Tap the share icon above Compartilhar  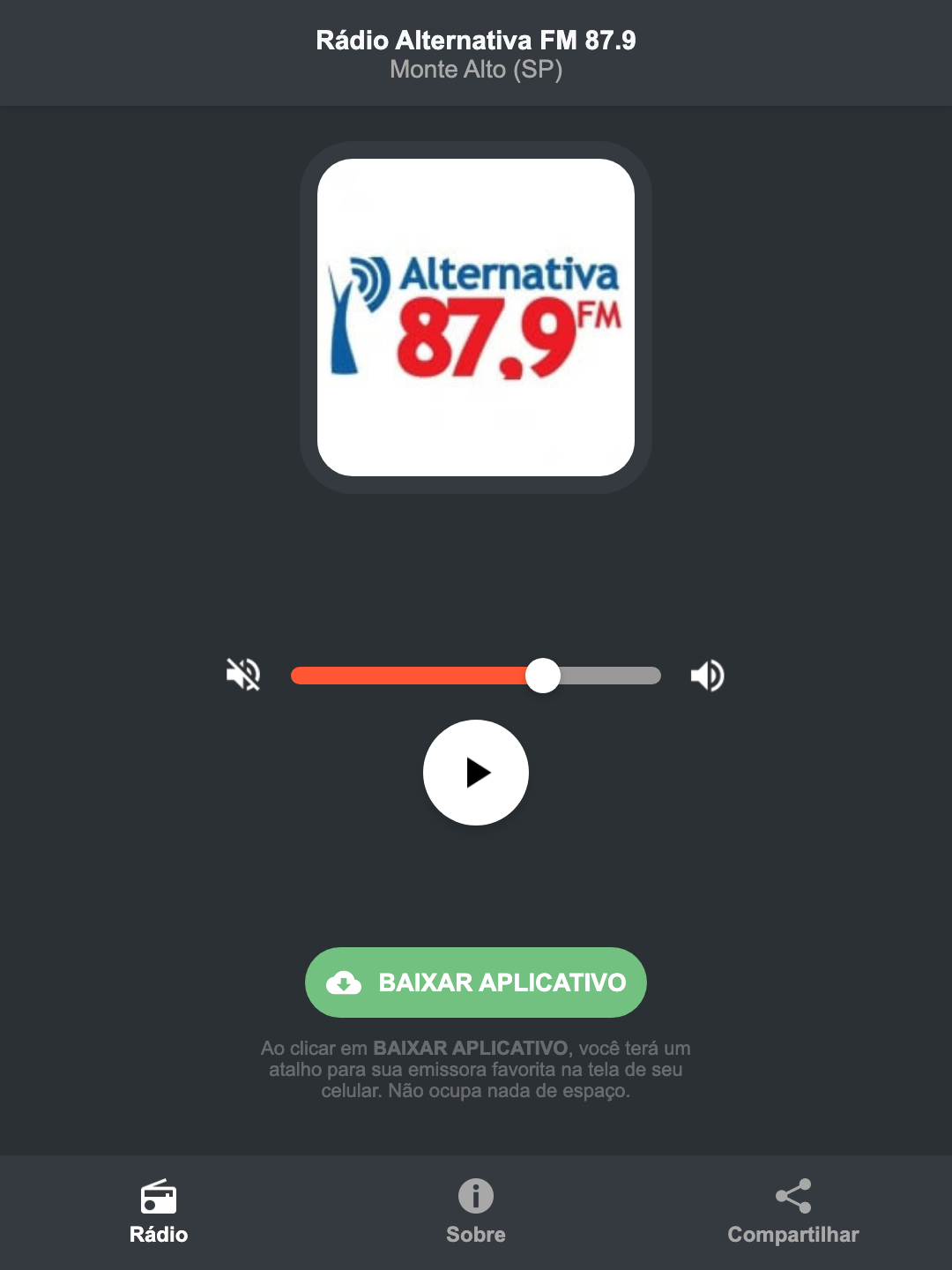(x=792, y=1195)
